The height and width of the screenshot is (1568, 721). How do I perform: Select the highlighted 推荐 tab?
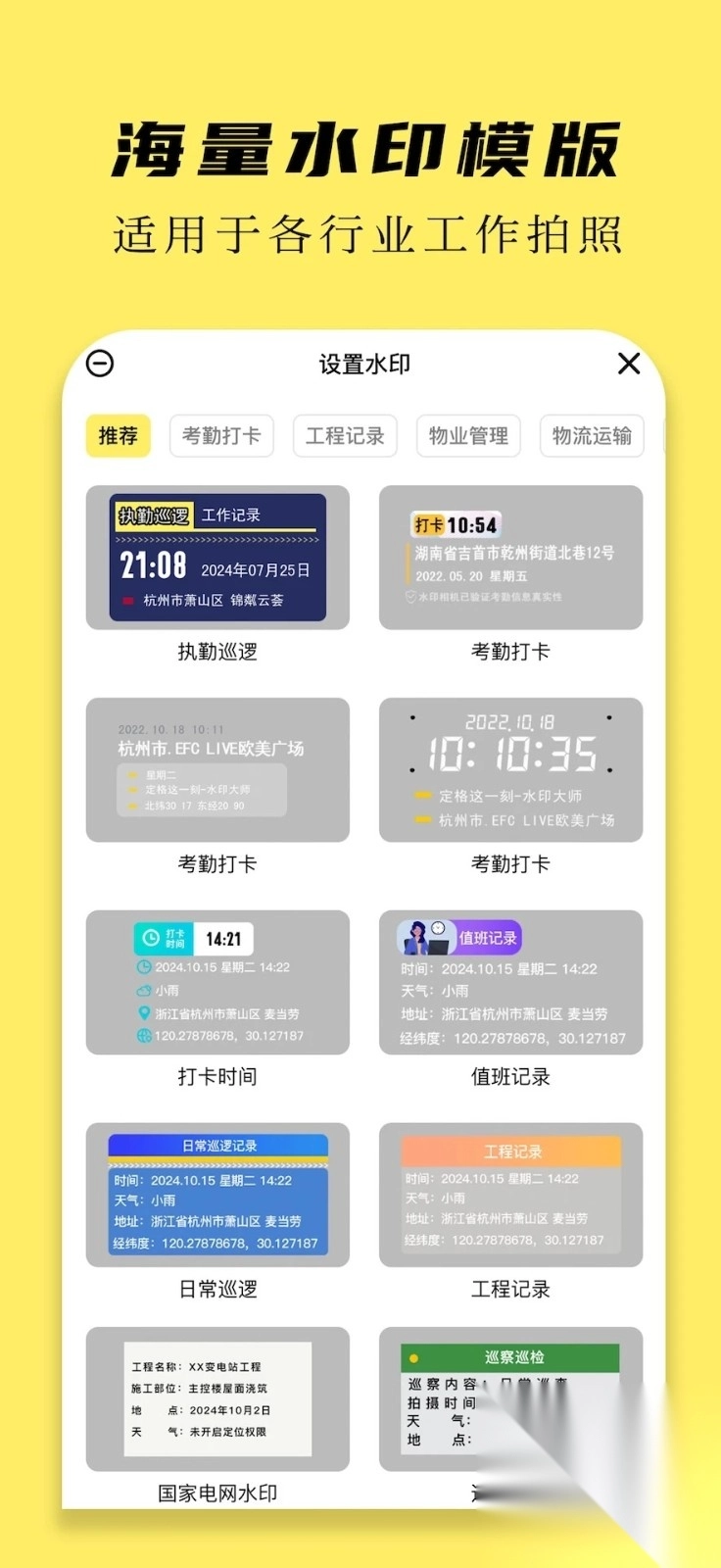[118, 436]
